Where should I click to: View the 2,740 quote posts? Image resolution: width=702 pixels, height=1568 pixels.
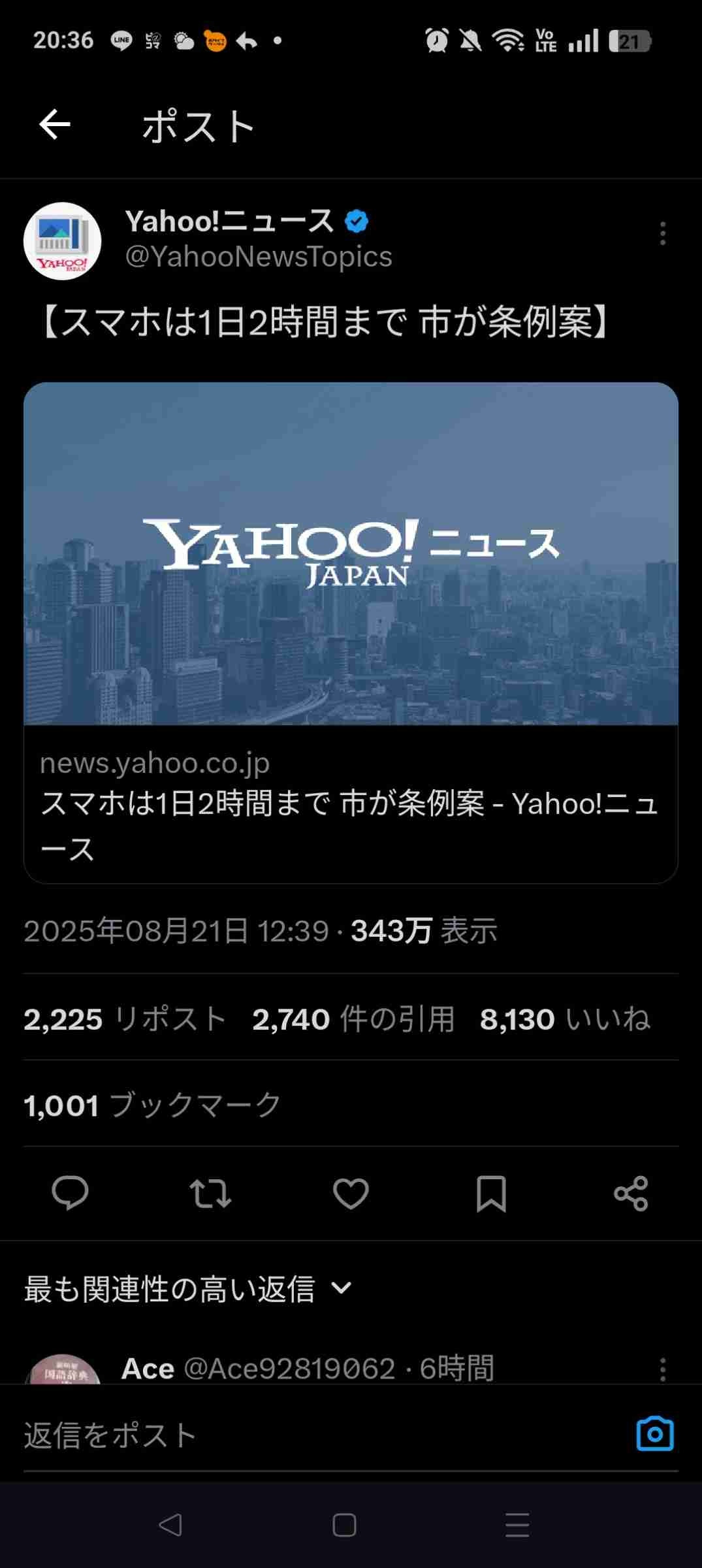click(353, 1019)
